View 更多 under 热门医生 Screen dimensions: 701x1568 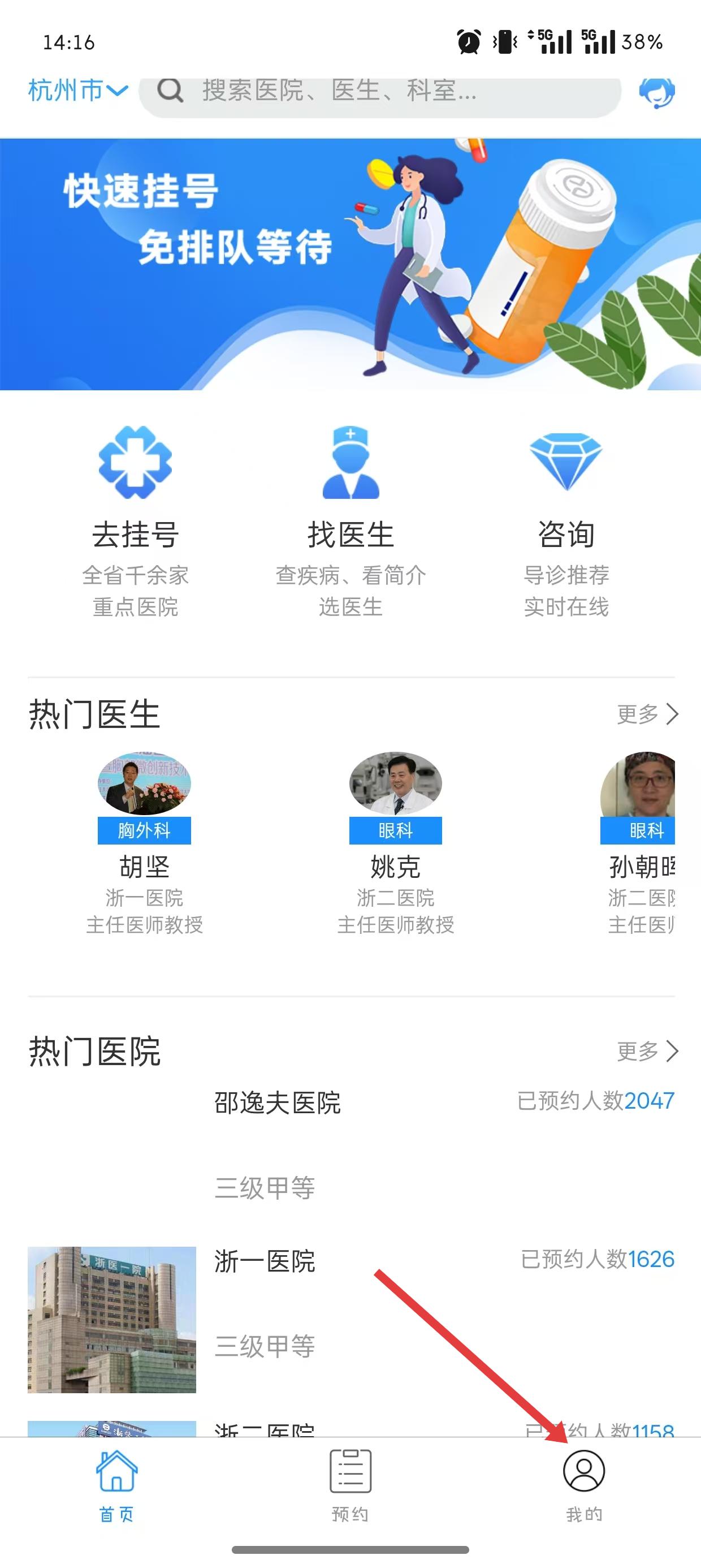click(x=647, y=714)
